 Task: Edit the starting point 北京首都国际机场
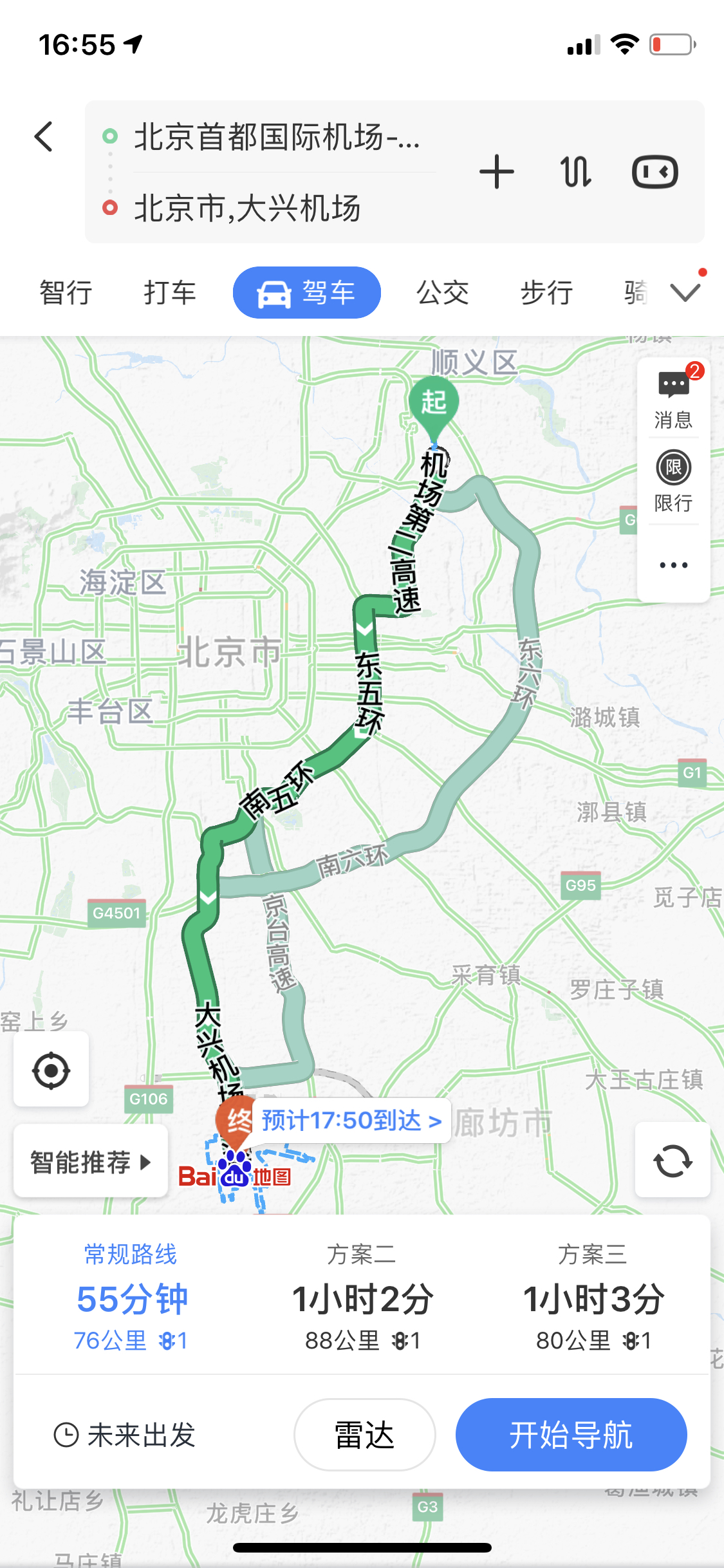coord(277,137)
